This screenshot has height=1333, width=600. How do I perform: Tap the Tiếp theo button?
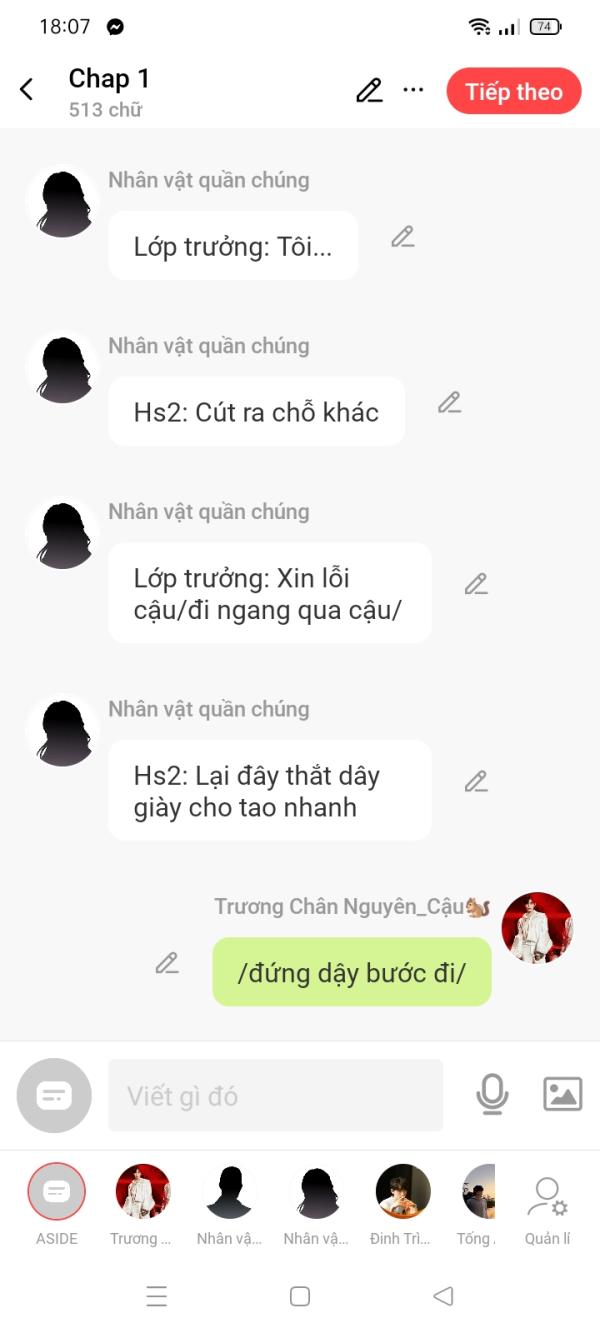click(513, 92)
